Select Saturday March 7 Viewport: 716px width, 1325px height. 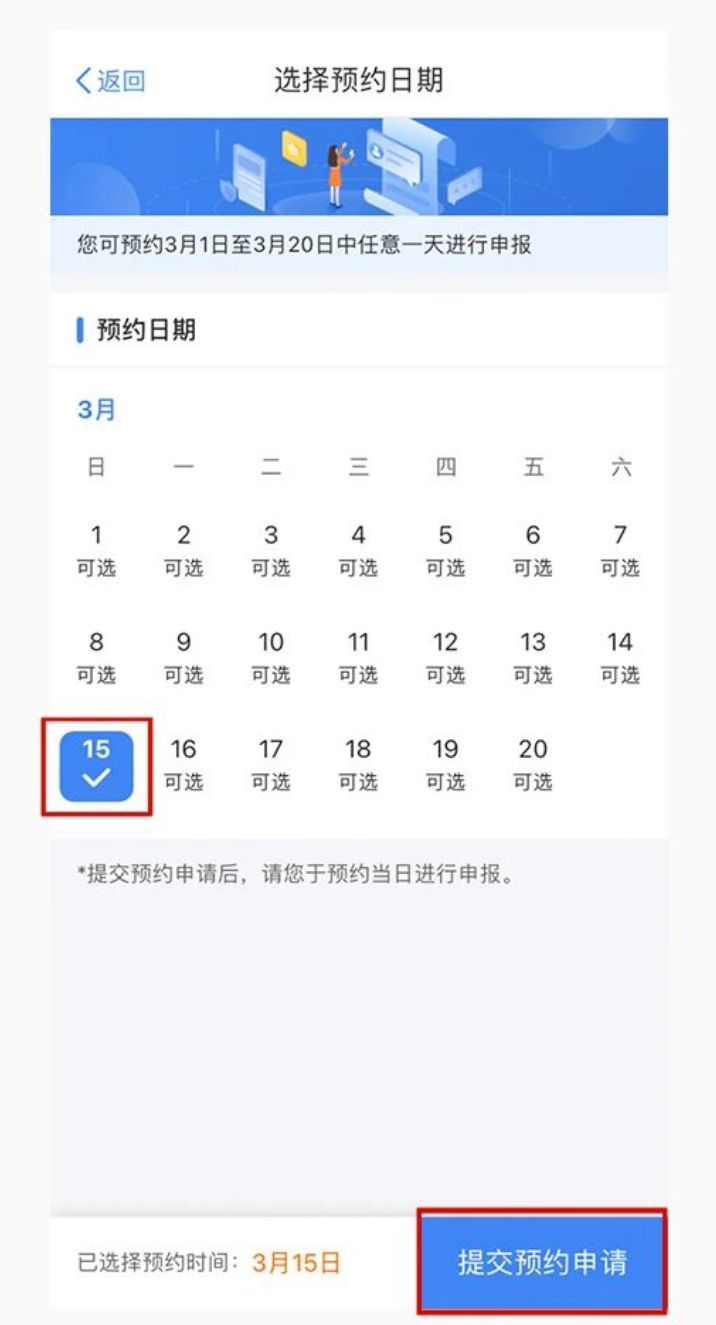click(620, 550)
